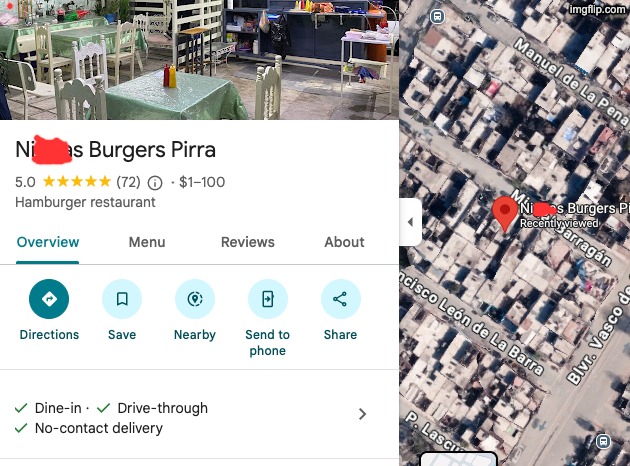Get Directions to the burger restaurant
The width and height of the screenshot is (630, 466).
(49, 299)
